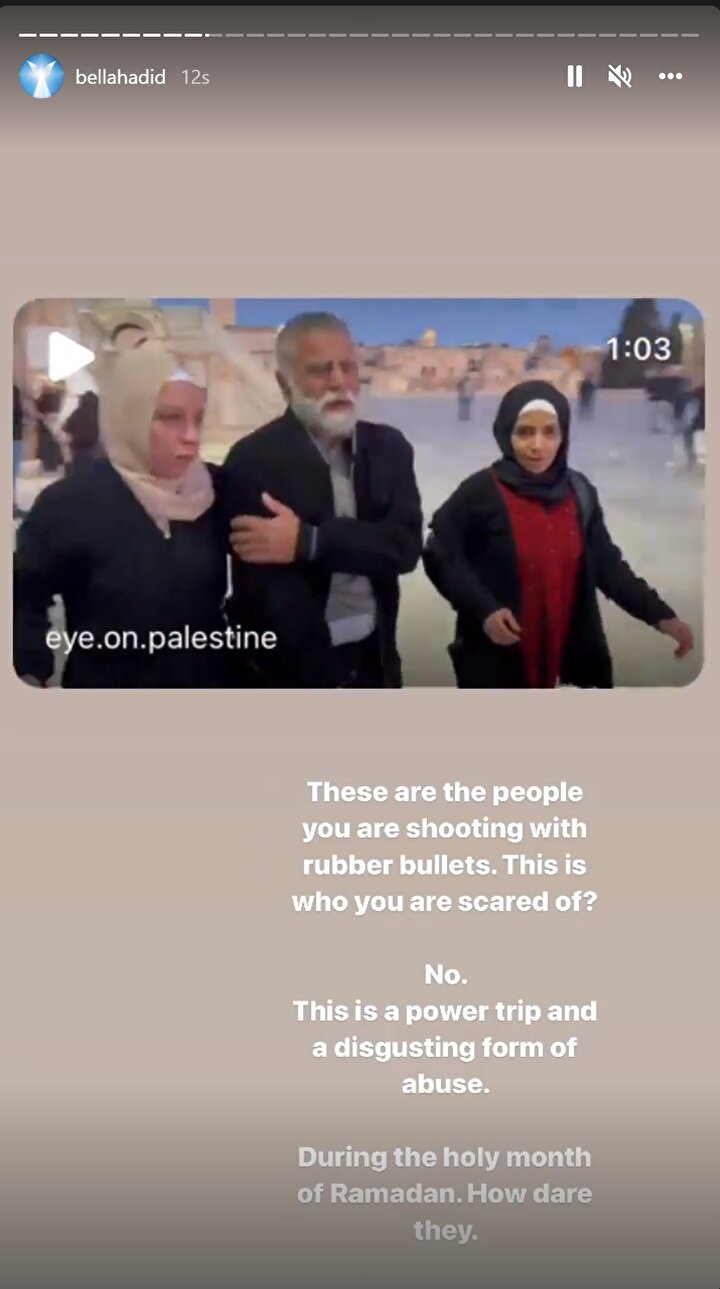The image size is (720, 1289).
Task: Play the eye.on.palestine video
Action: pyautogui.click(x=68, y=356)
